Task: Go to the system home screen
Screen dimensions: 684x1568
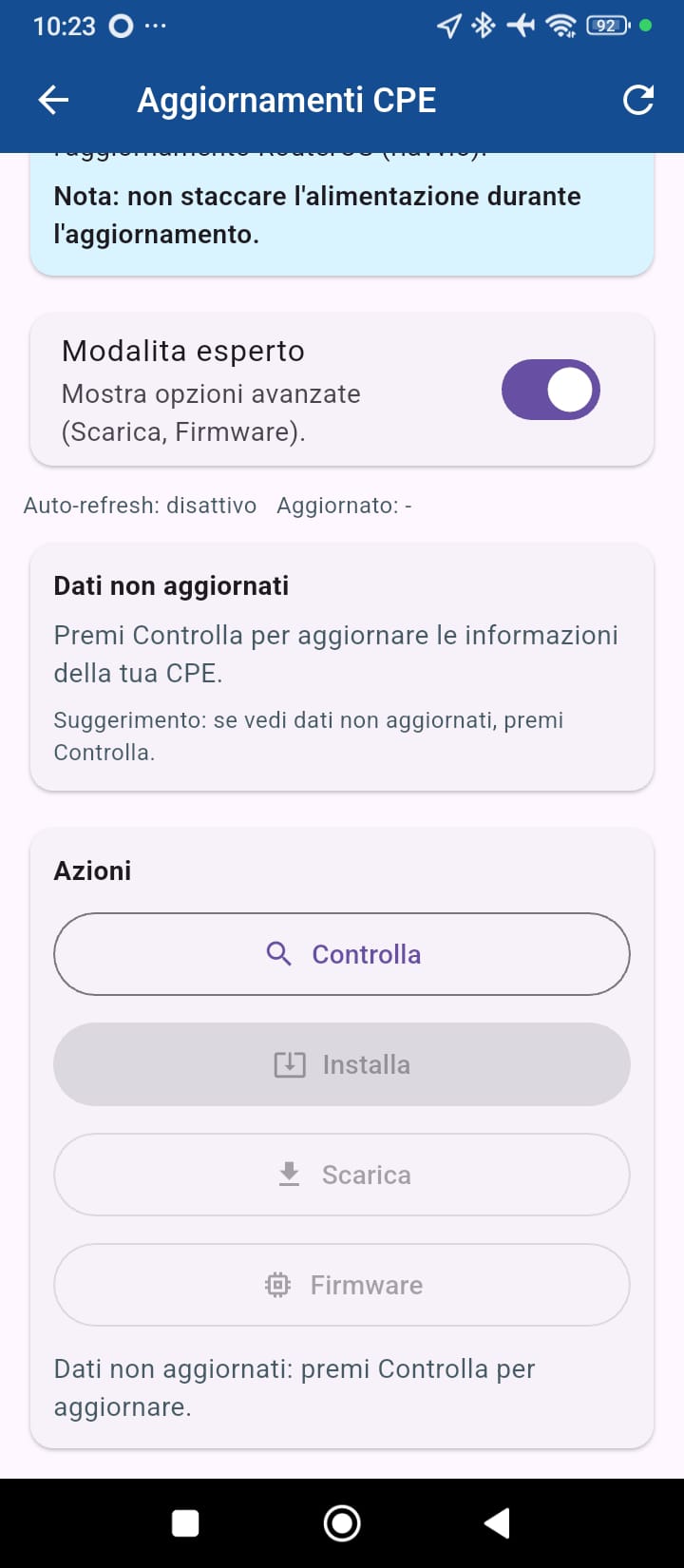Action: tap(342, 1523)
